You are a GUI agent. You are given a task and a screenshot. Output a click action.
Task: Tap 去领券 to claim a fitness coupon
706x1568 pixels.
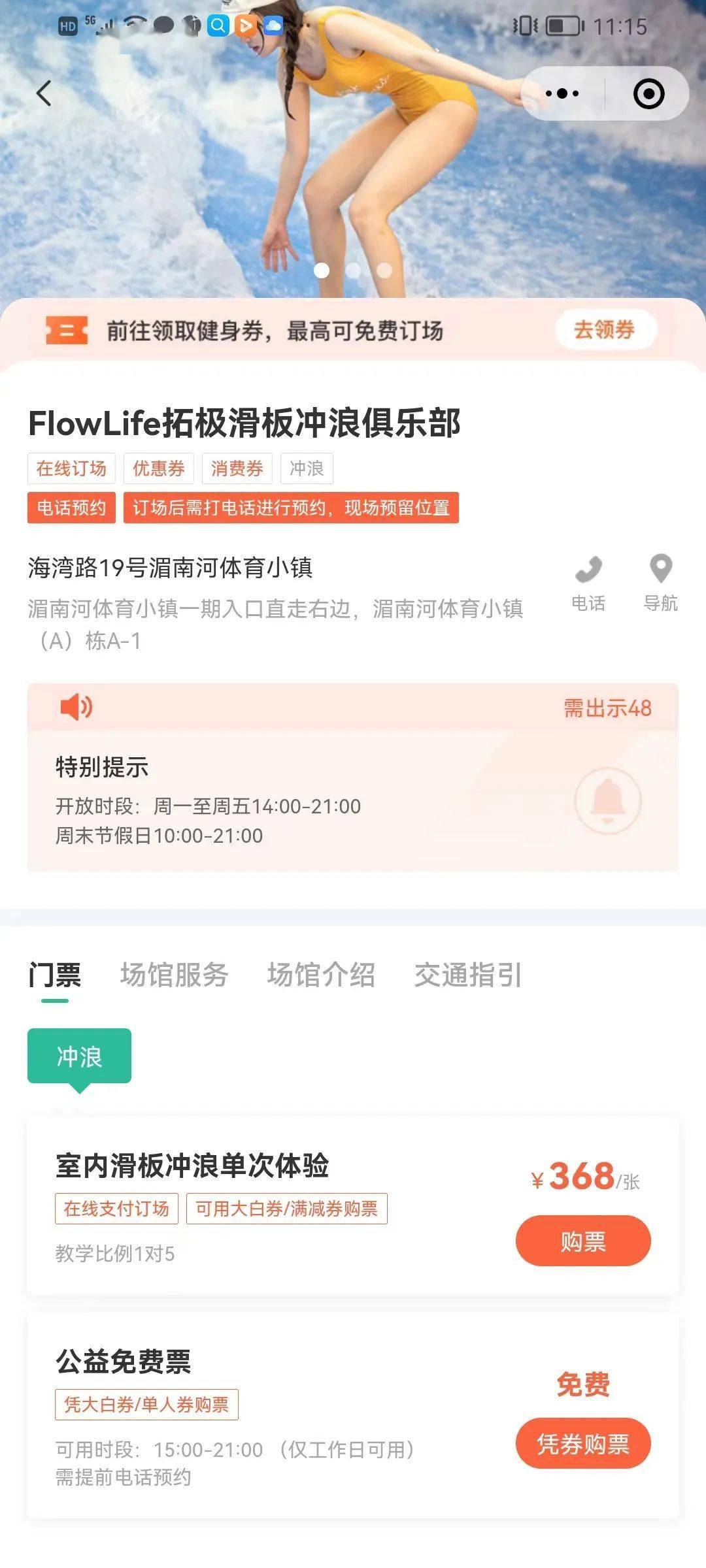[x=604, y=330]
